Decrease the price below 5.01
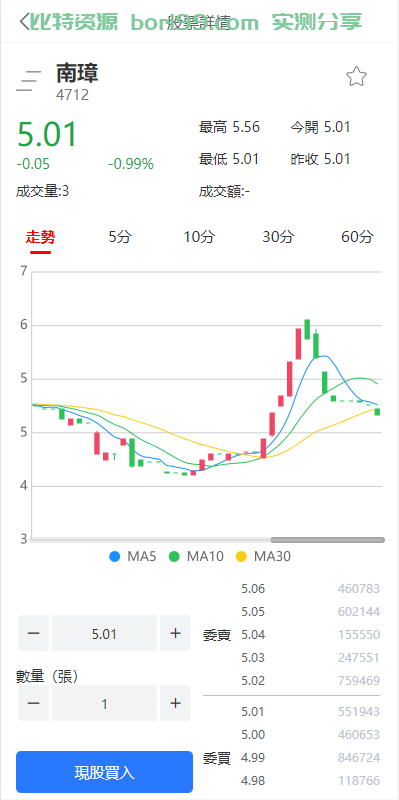399x800 pixels. pyautogui.click(x=34, y=633)
